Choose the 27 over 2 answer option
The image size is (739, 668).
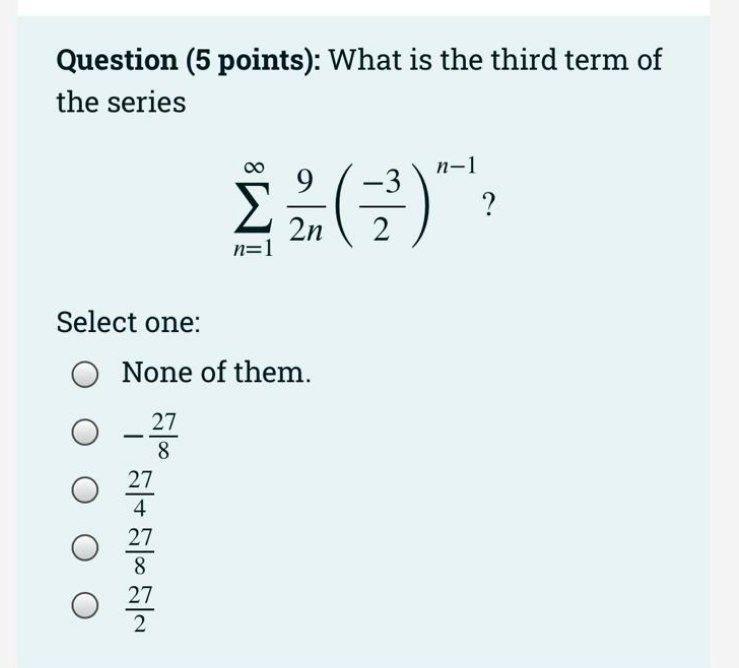pyautogui.click(x=87, y=606)
